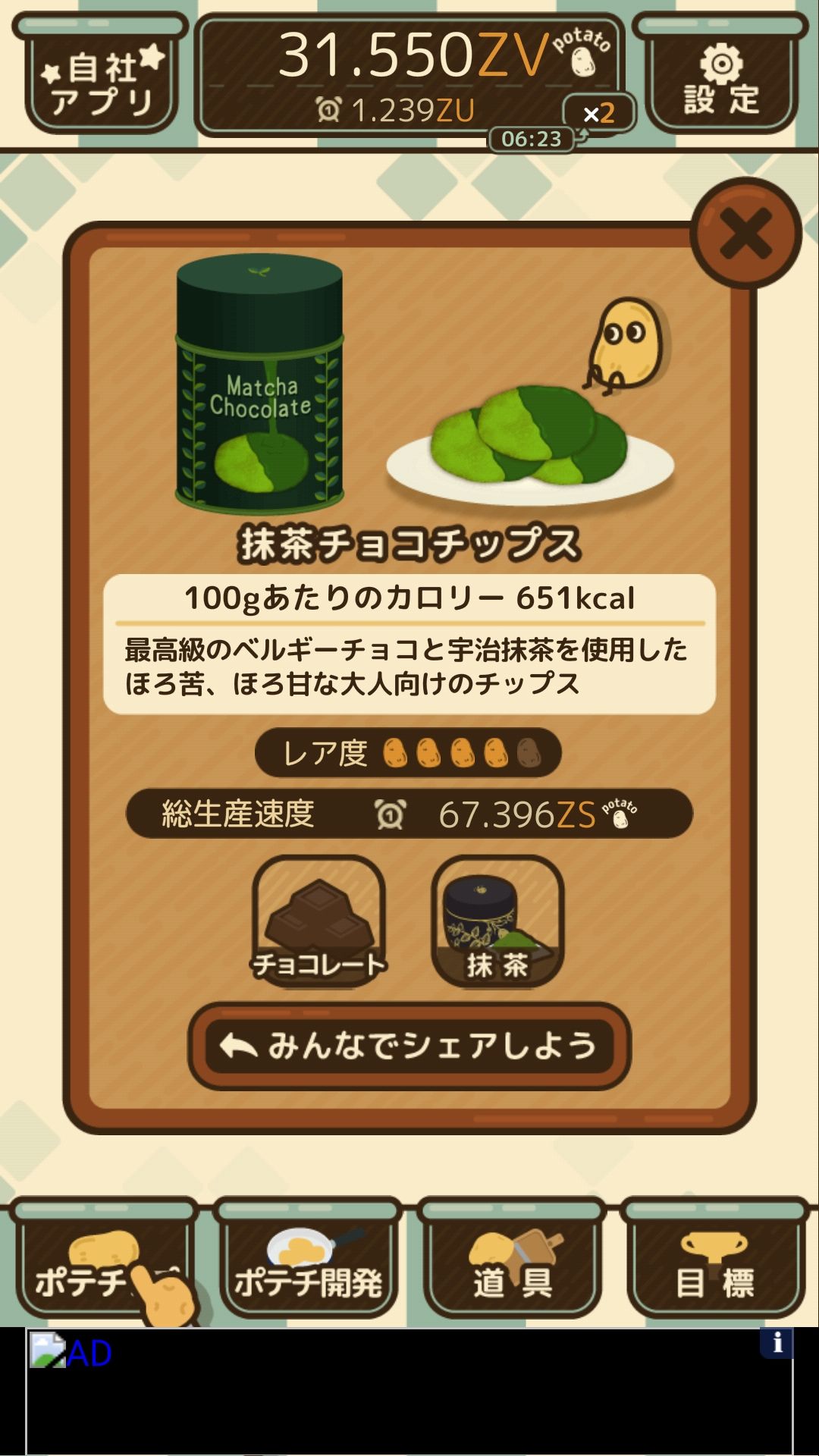Tap the fifth rarity potato on レア度

coord(530,751)
